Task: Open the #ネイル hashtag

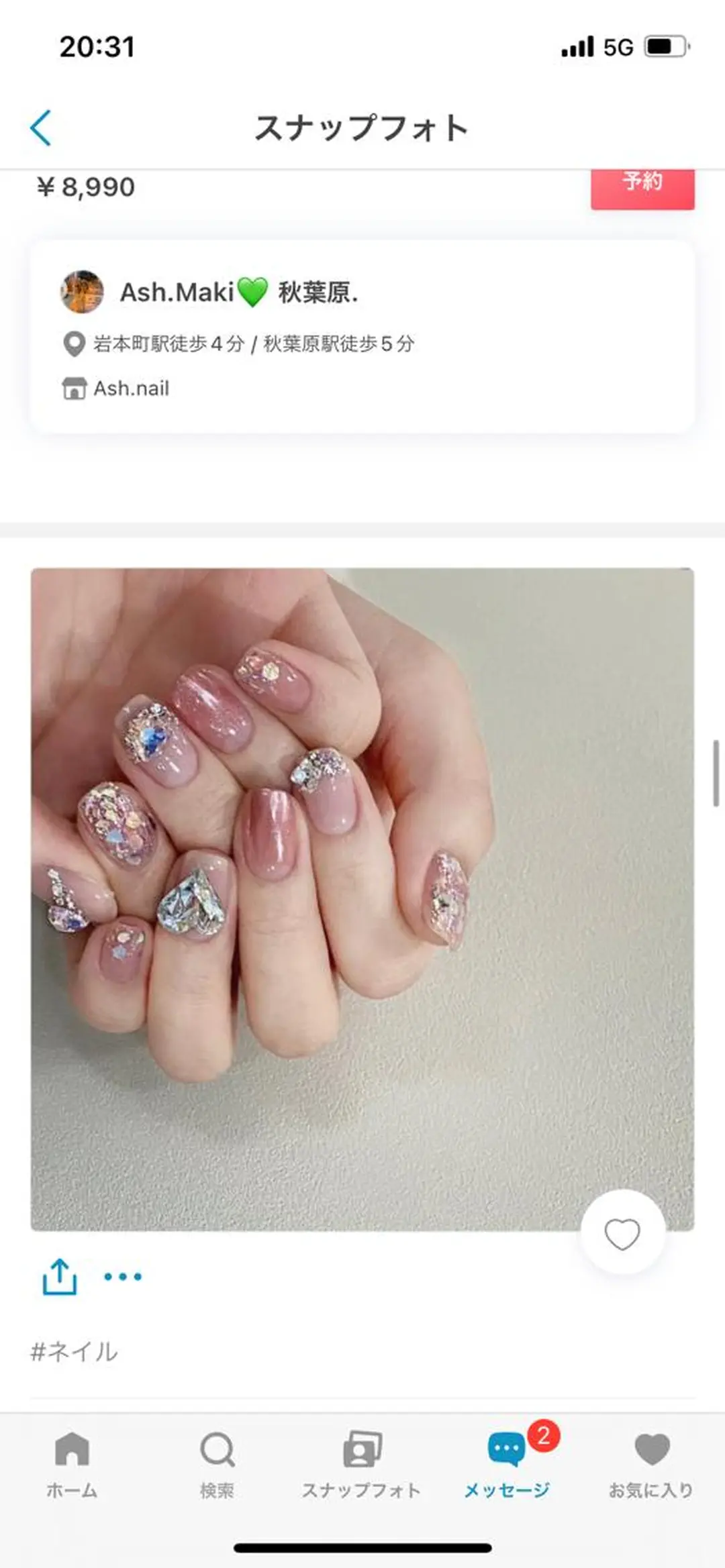Action: pos(75,1352)
